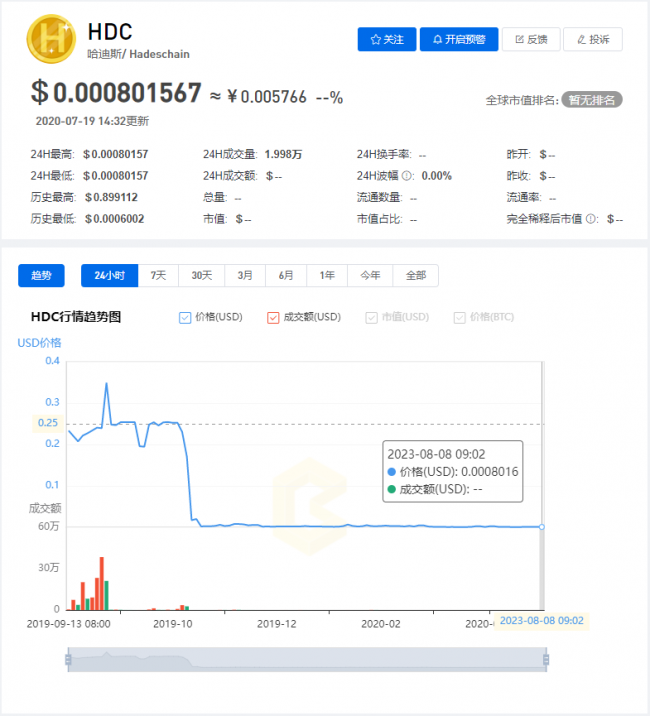Enable price alert via 开启预警

click(459, 39)
